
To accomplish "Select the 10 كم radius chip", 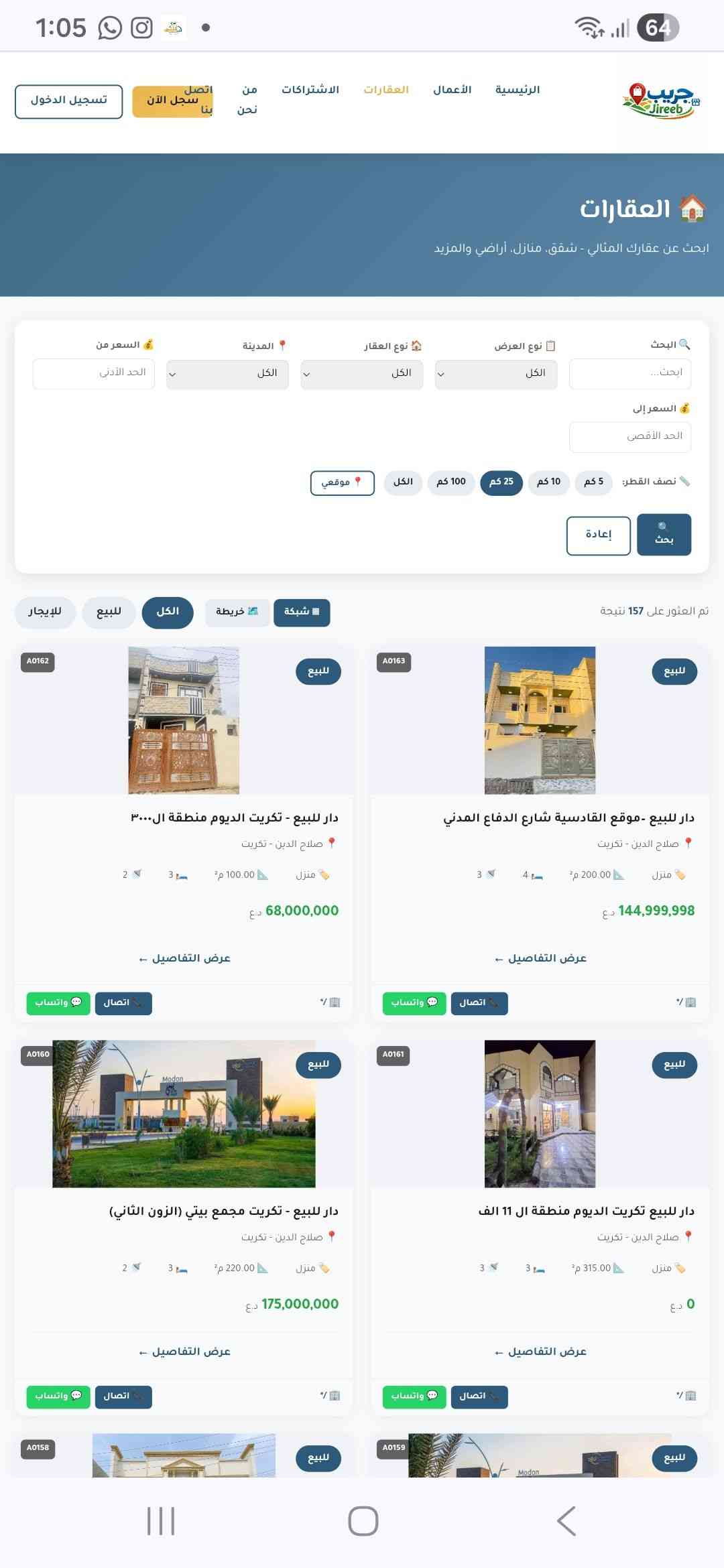I will pos(548,482).
